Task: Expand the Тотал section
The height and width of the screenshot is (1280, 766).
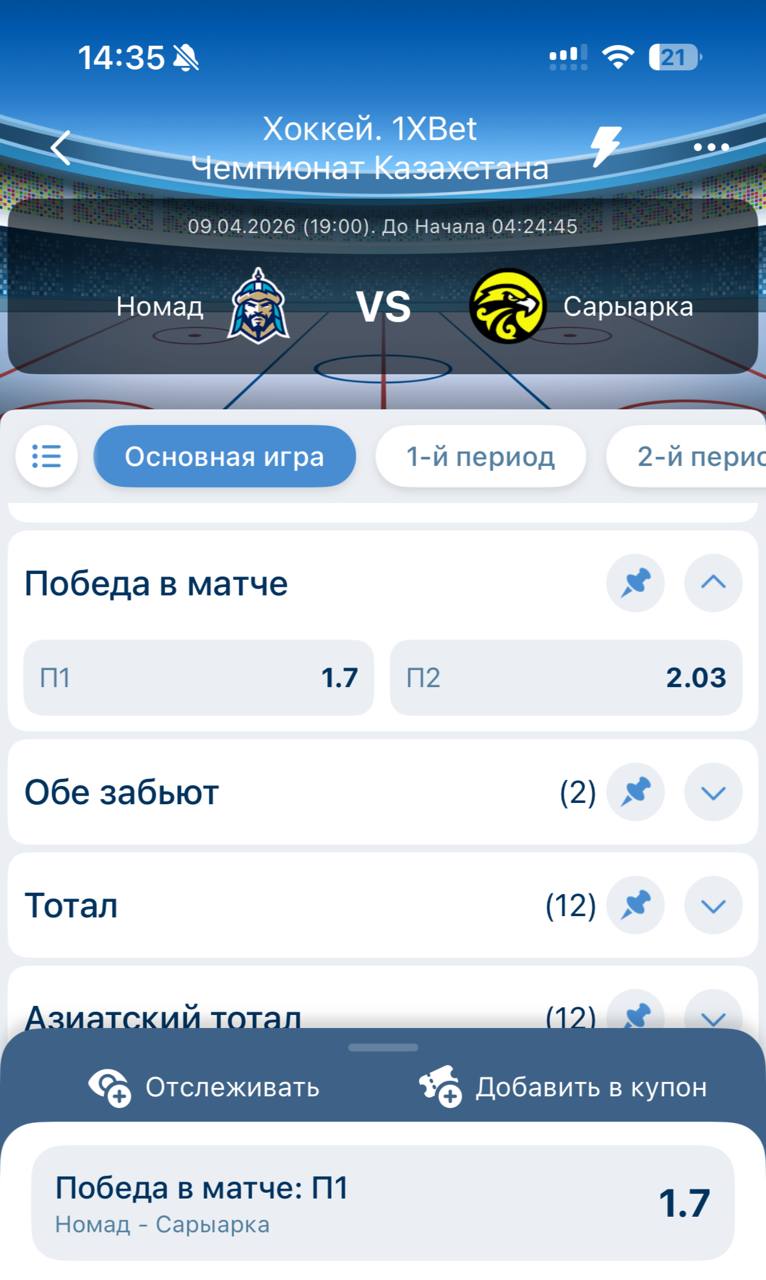Action: pyautogui.click(x=713, y=906)
